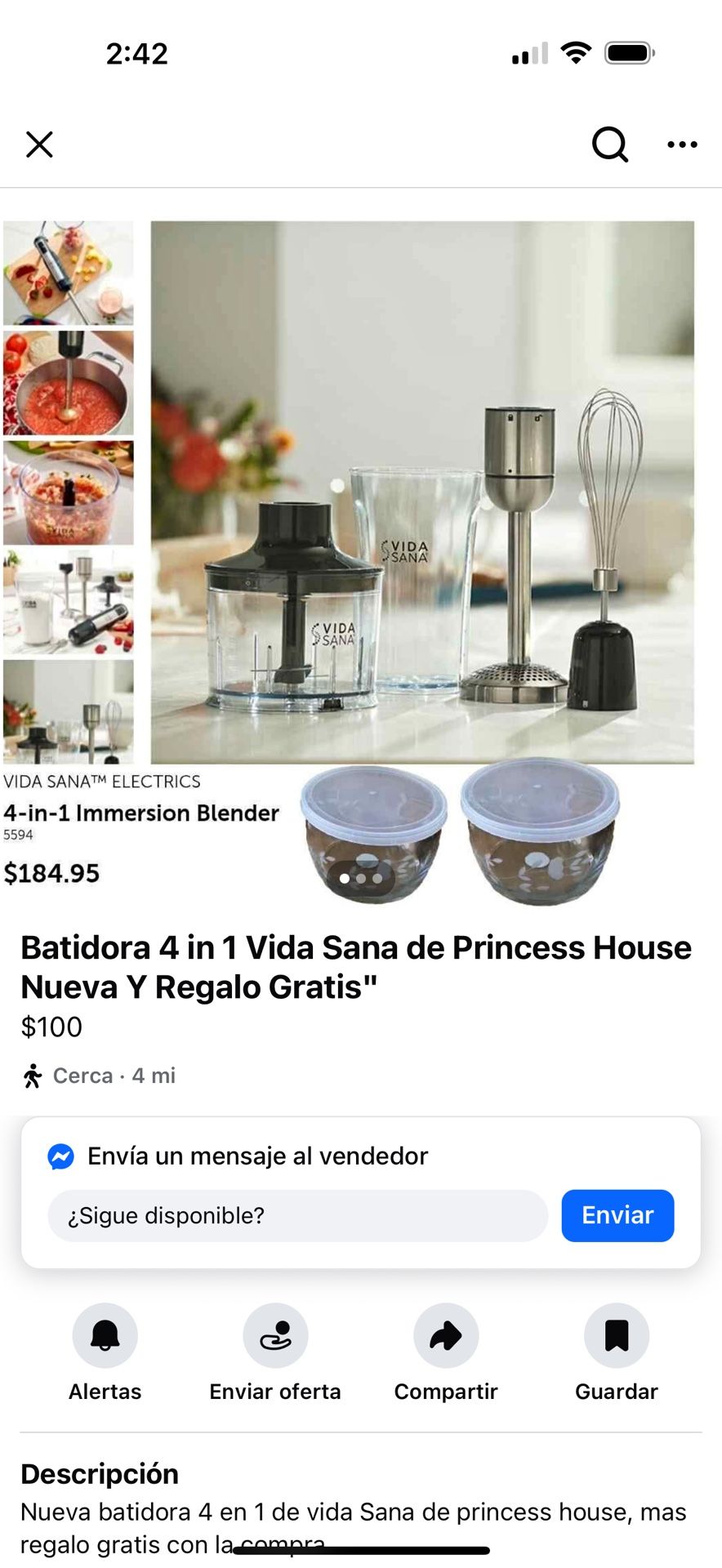Open the three-dot overflow menu
722x1568 pixels.
(682, 145)
